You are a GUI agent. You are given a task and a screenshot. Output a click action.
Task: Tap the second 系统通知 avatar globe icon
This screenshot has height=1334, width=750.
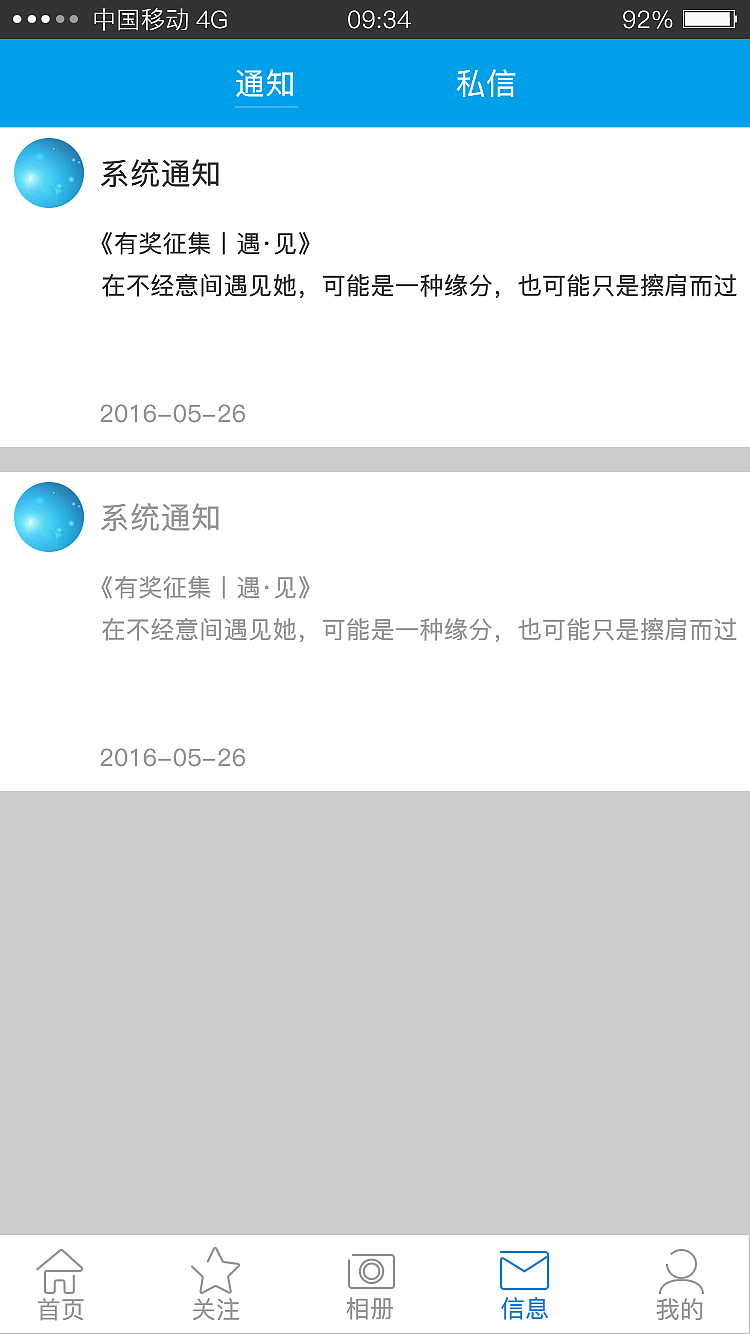click(48, 517)
